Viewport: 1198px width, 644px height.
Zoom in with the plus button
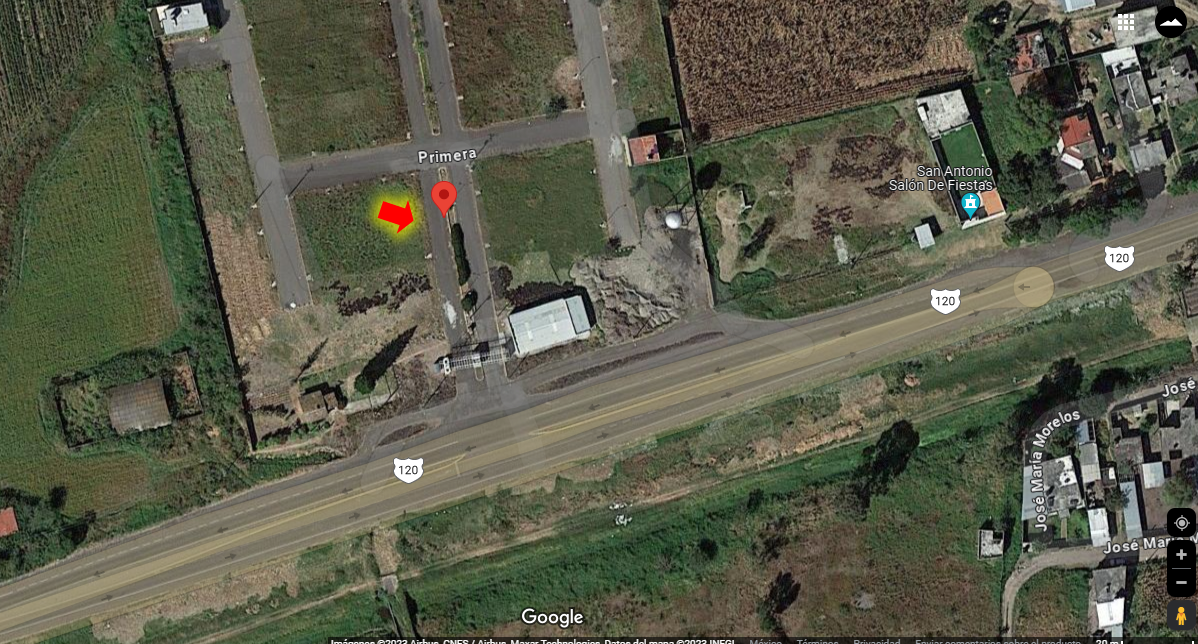tap(1181, 555)
